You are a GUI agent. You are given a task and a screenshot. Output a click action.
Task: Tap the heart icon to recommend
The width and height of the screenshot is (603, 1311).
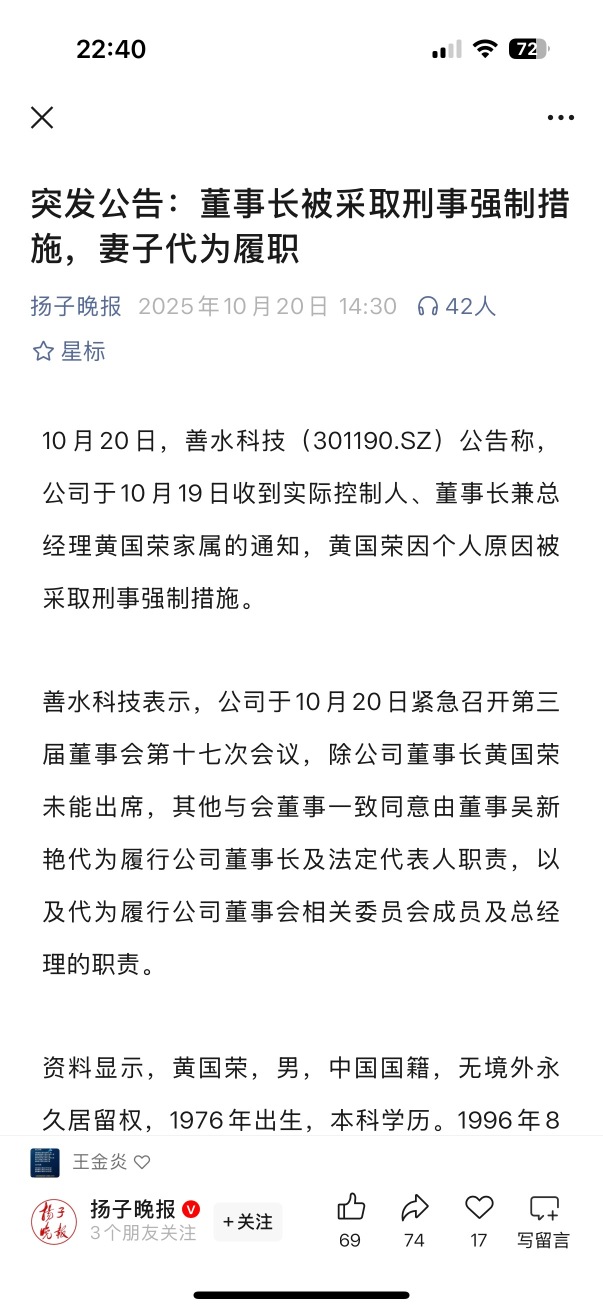(479, 1220)
